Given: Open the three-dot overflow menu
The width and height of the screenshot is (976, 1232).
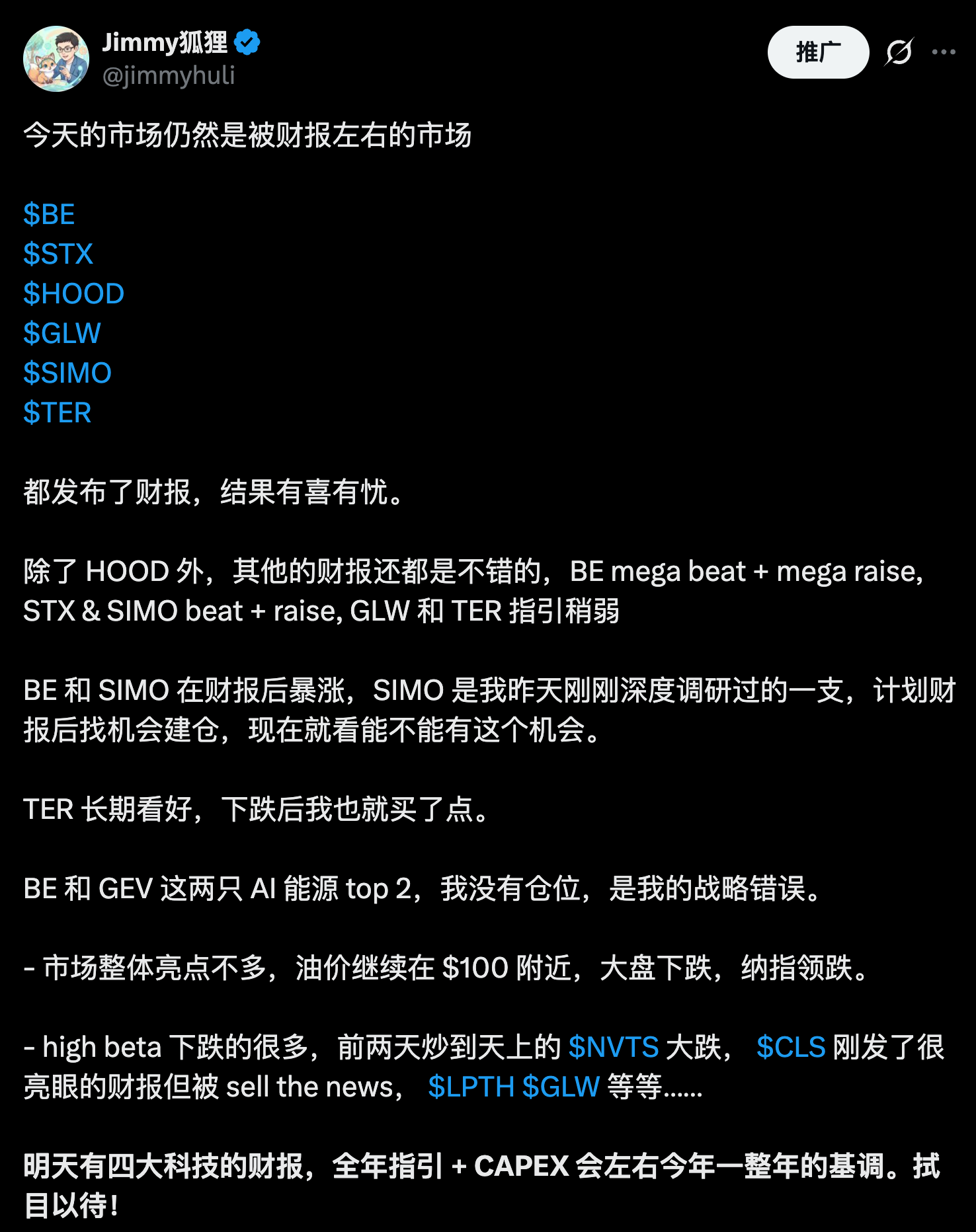Looking at the screenshot, I should pos(944,52).
